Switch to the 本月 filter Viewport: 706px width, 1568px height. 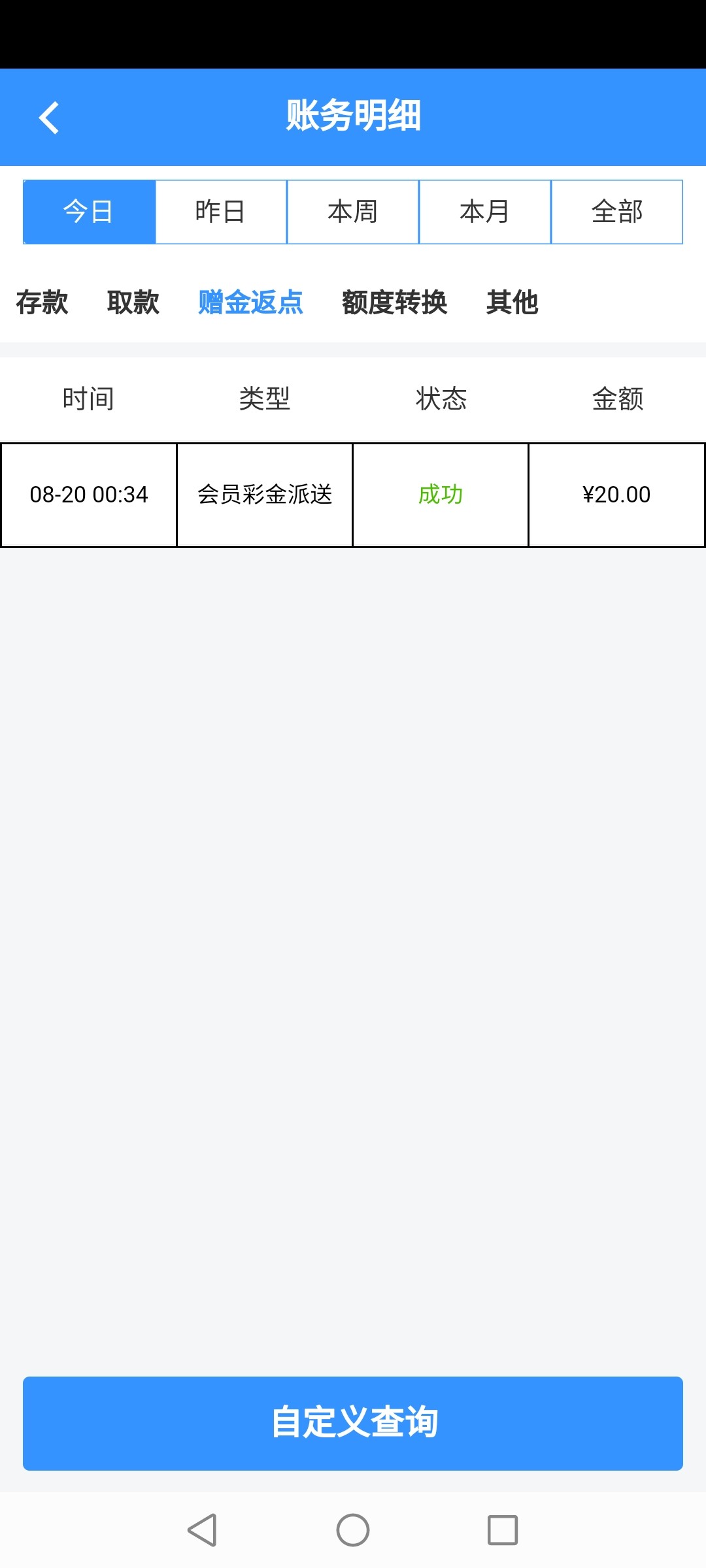click(x=485, y=211)
